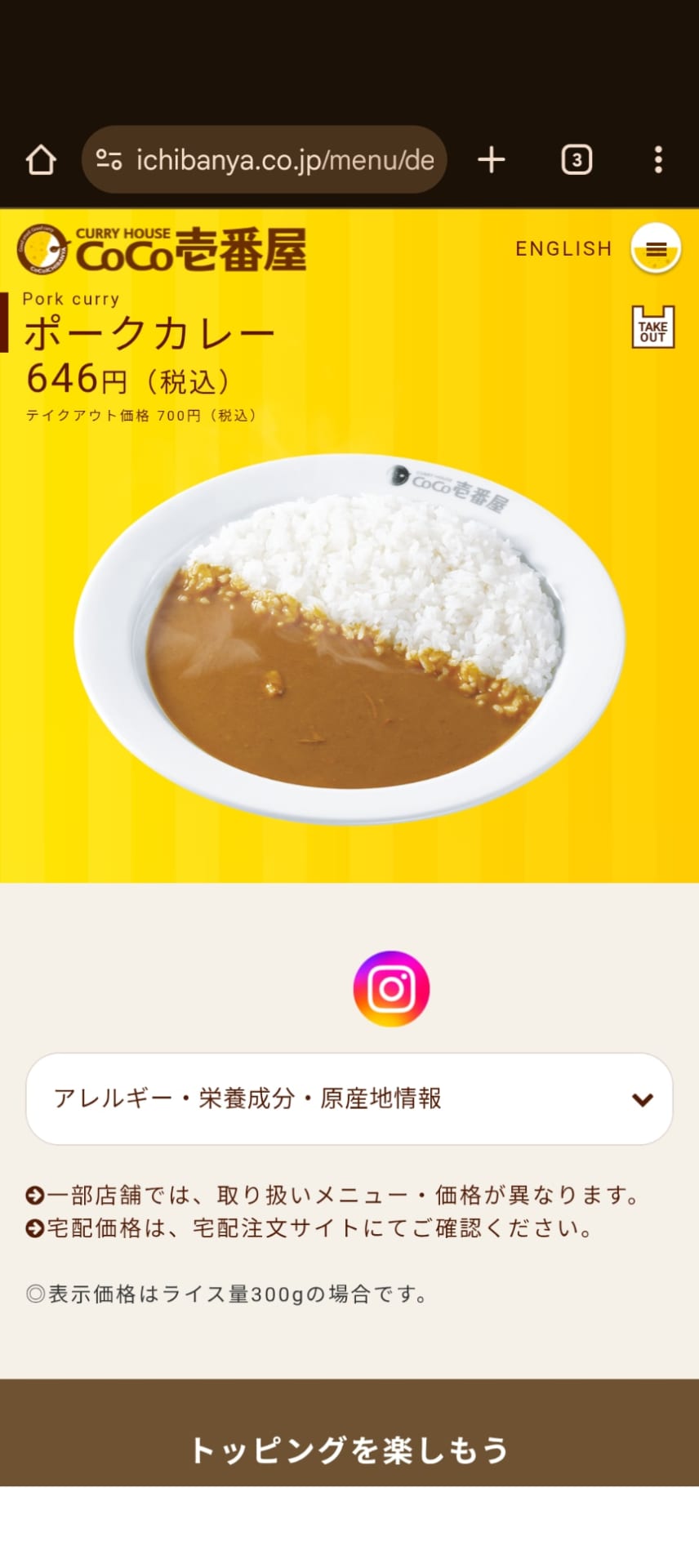Tap the CoCo壱番屋 site logo
This screenshot has width=699, height=1568.
pos(162,250)
